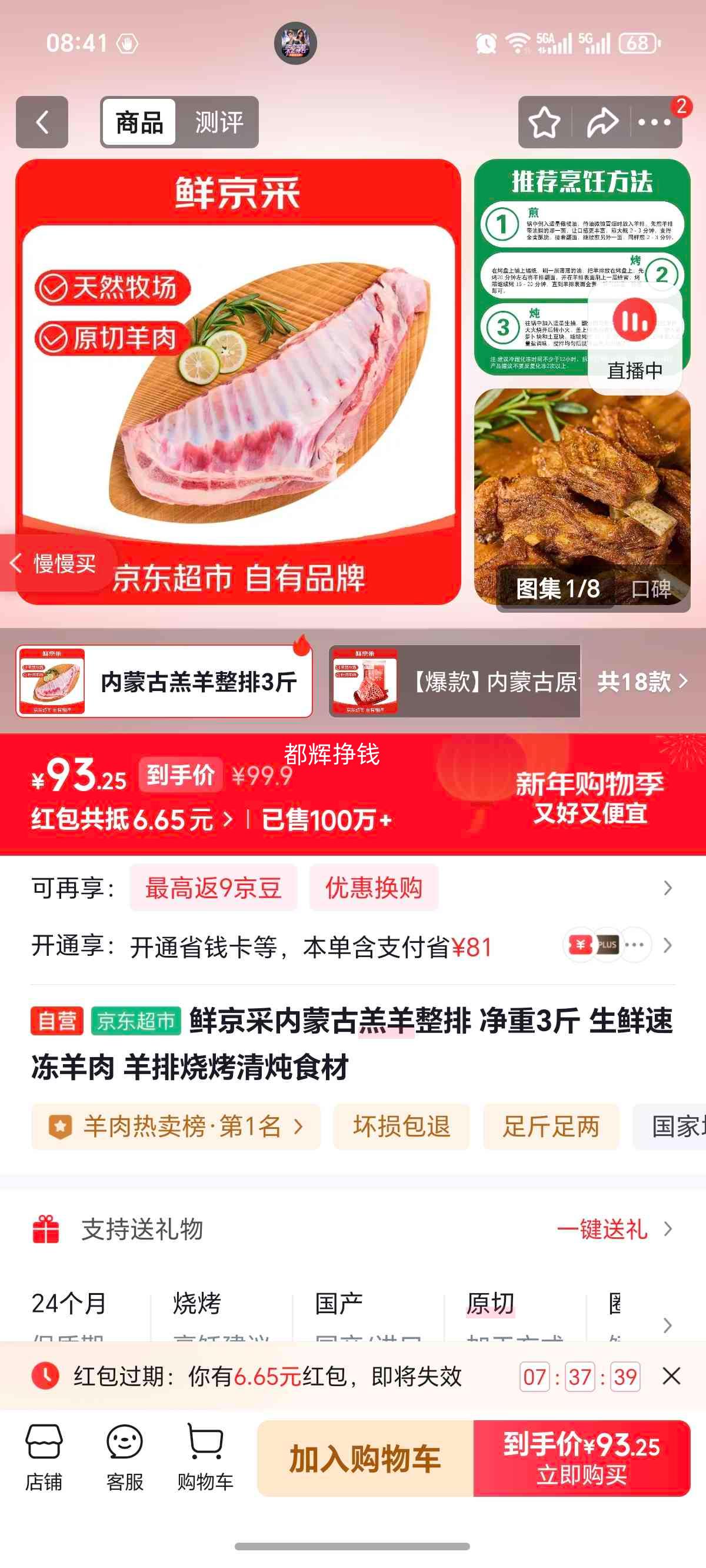Contact 客服 customer service
Image resolution: width=706 pixels, height=1568 pixels.
pos(124,1457)
